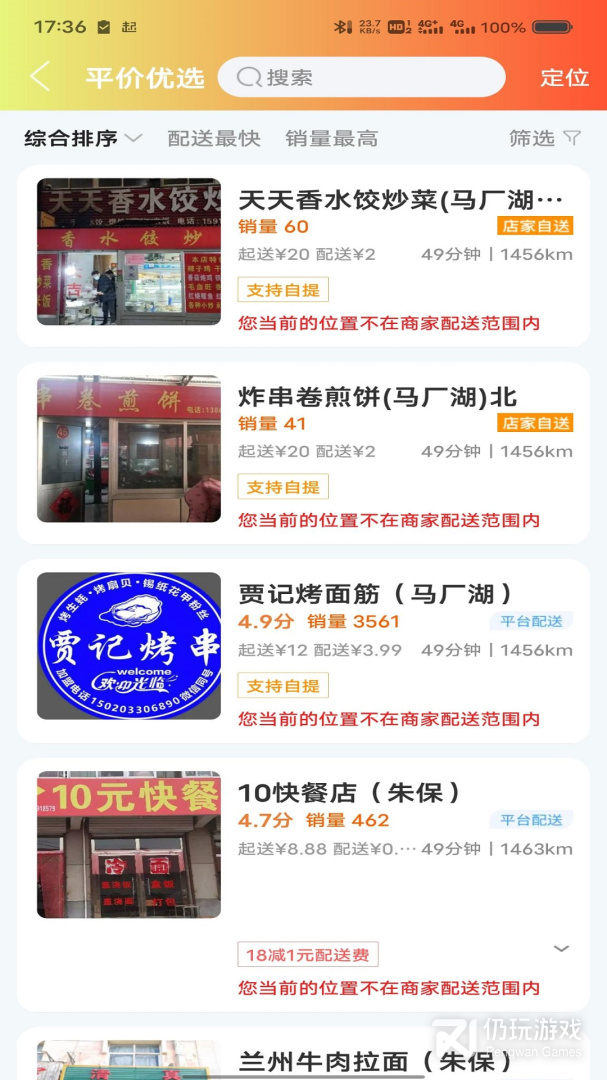Viewport: 607px width, 1080px height.
Task: Sort by 配送最快
Action: coord(214,138)
